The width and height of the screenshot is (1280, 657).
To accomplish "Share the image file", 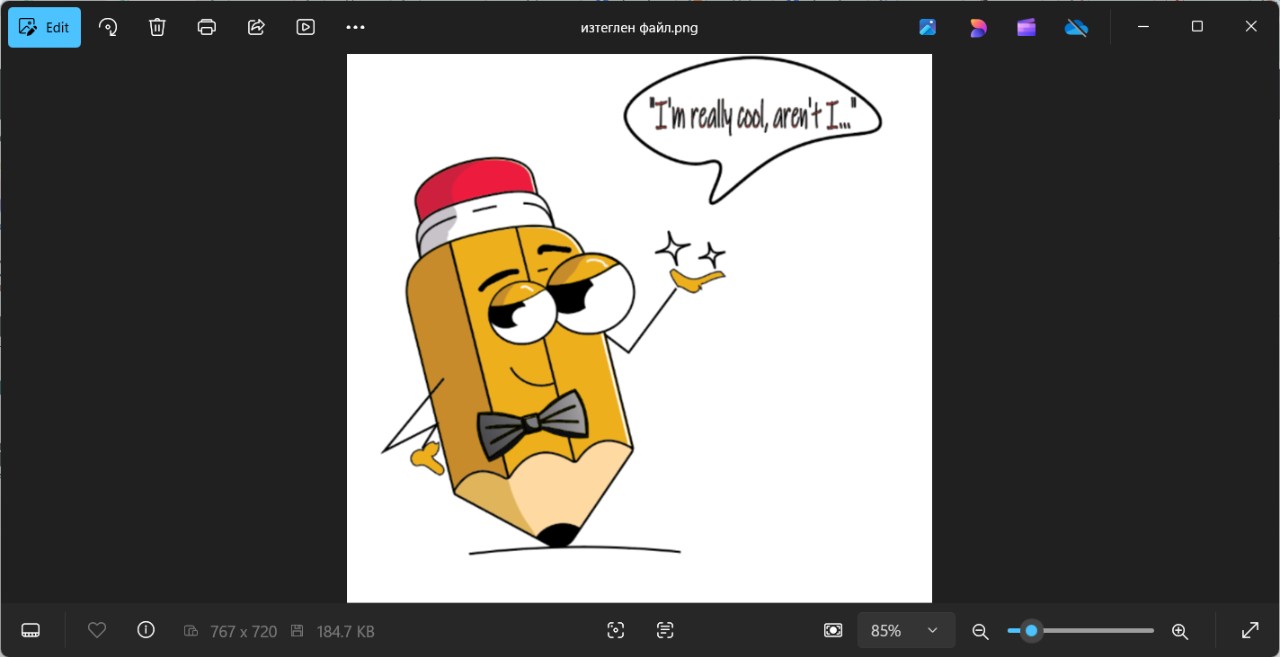I will coord(256,27).
